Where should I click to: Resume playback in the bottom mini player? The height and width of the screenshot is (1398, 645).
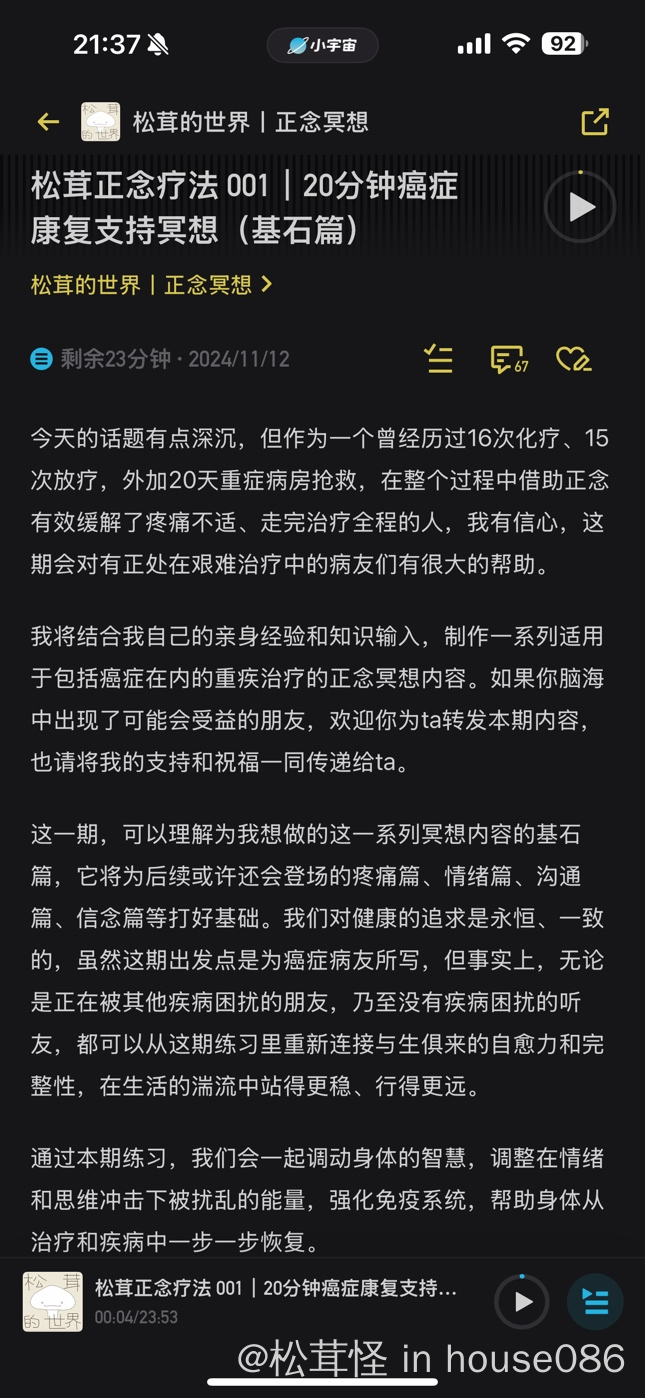coord(522,1302)
